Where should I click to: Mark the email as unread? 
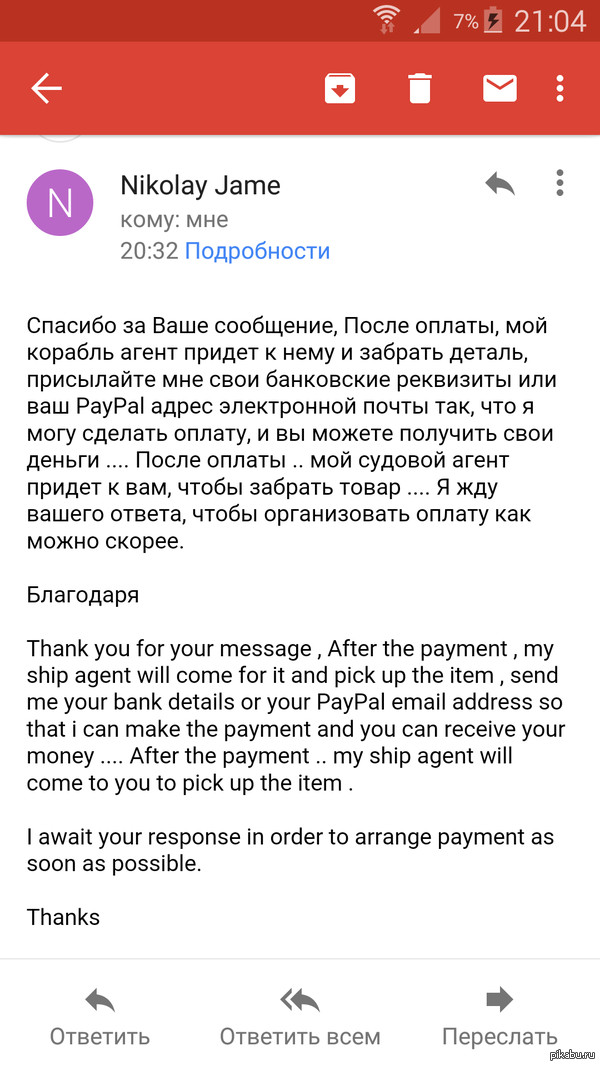(x=500, y=89)
